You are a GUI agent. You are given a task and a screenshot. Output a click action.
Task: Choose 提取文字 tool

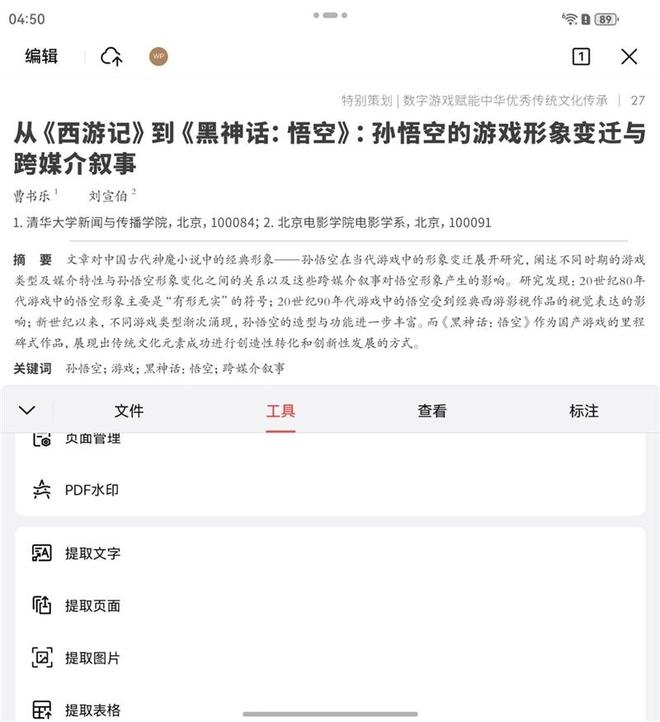[92, 553]
